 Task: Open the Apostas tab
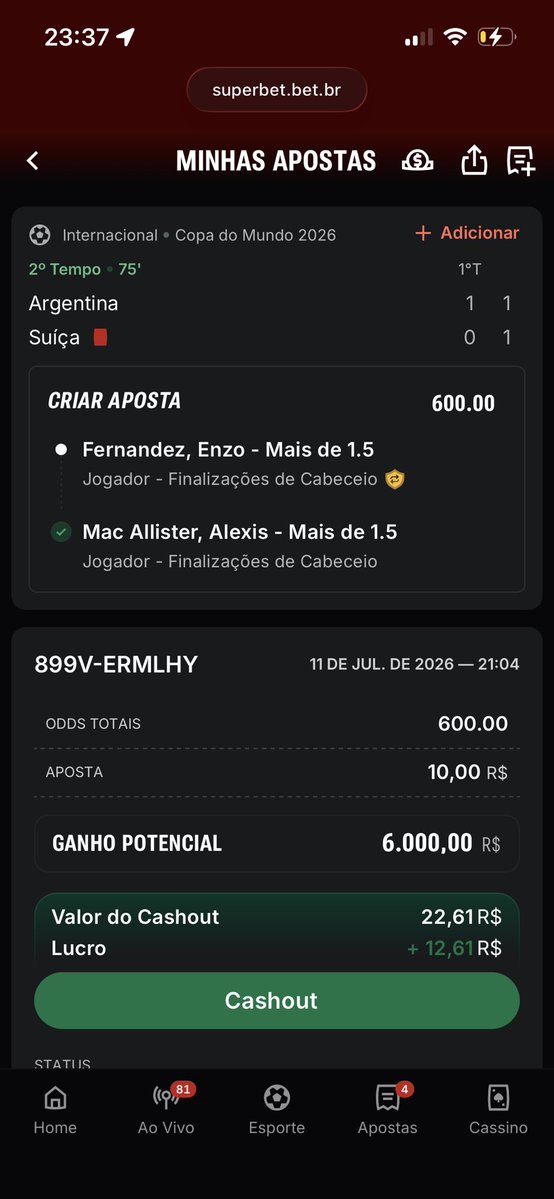tap(388, 1110)
